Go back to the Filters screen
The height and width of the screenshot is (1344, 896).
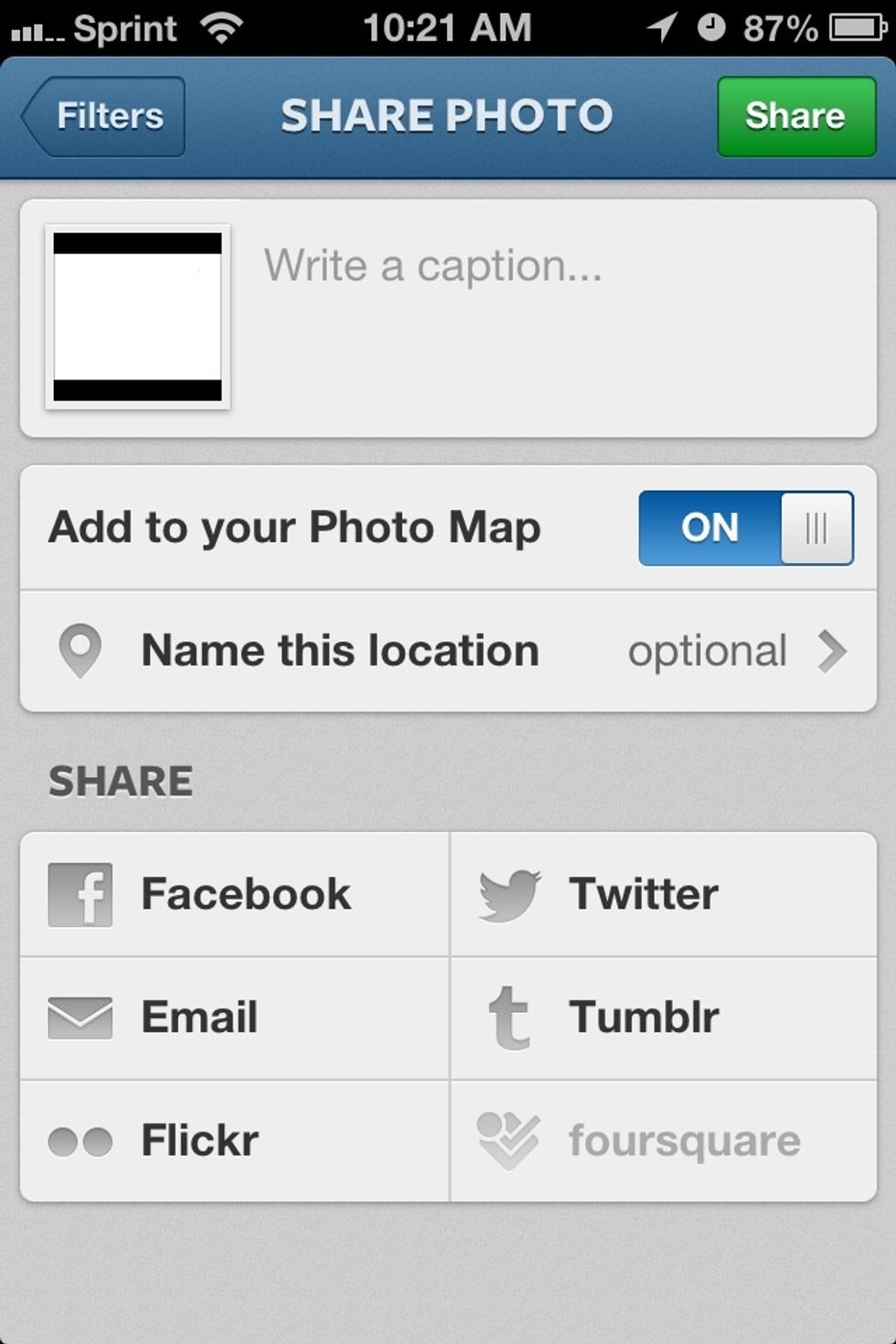pyautogui.click(x=101, y=116)
